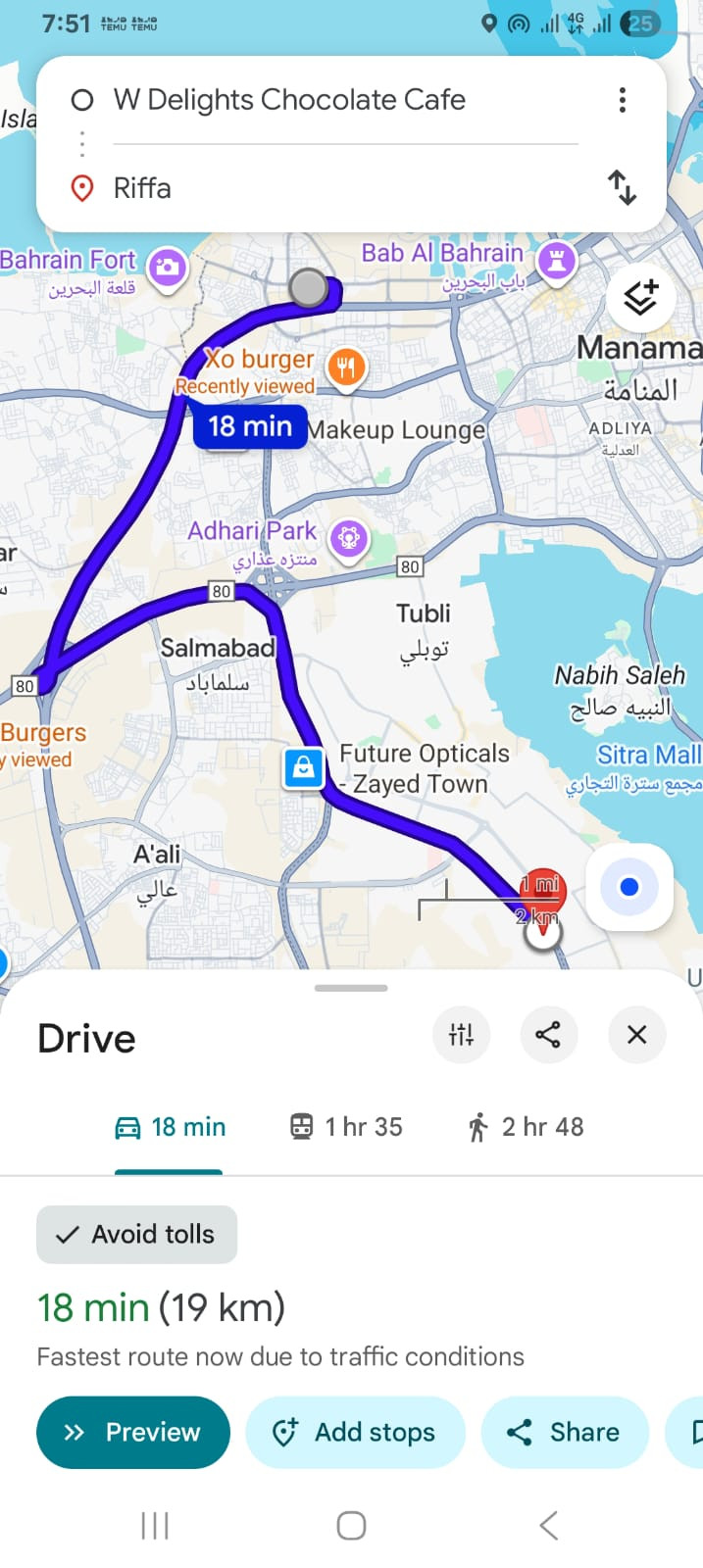Select the Drive 18 min tab
Viewport: 703px width, 1568px height.
[x=170, y=1127]
